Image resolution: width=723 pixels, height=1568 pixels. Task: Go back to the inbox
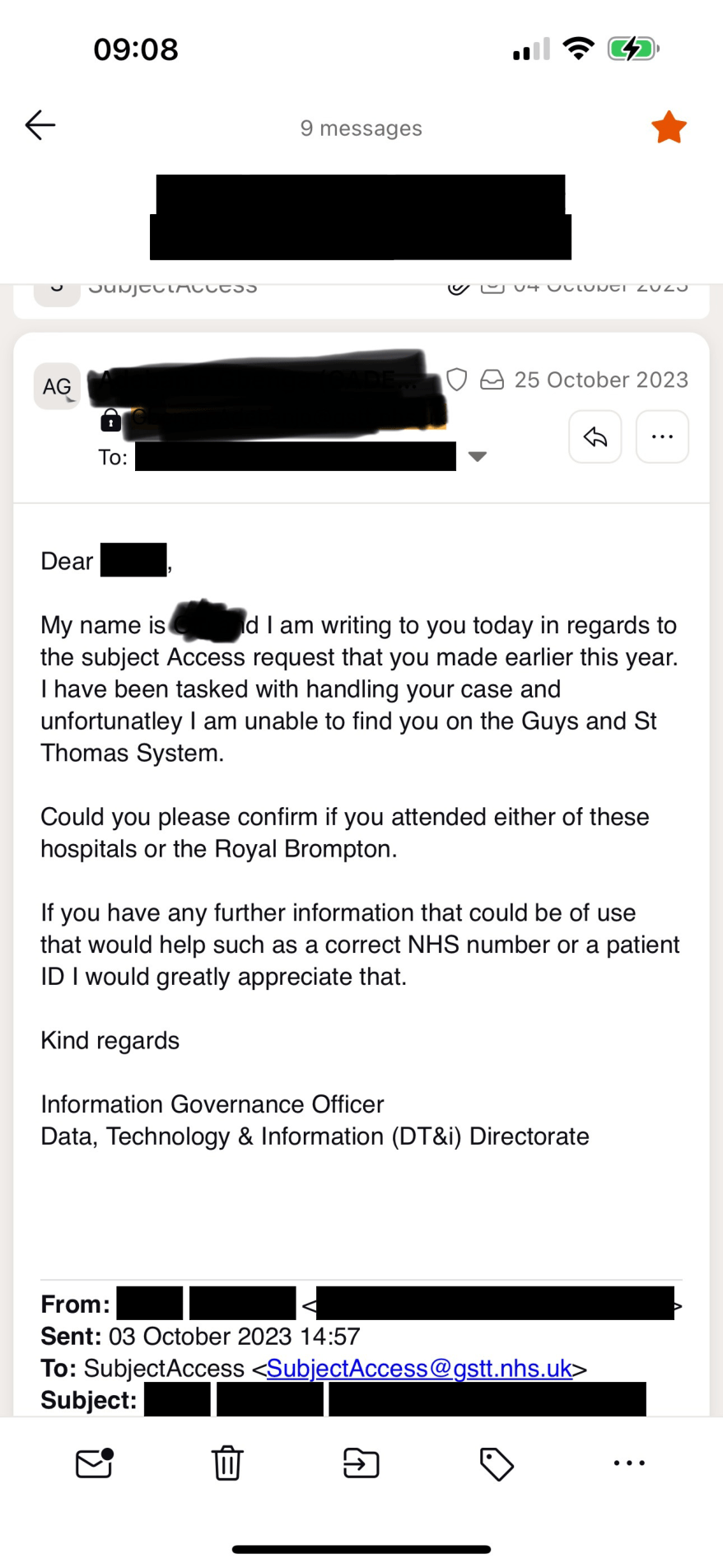click(x=40, y=126)
